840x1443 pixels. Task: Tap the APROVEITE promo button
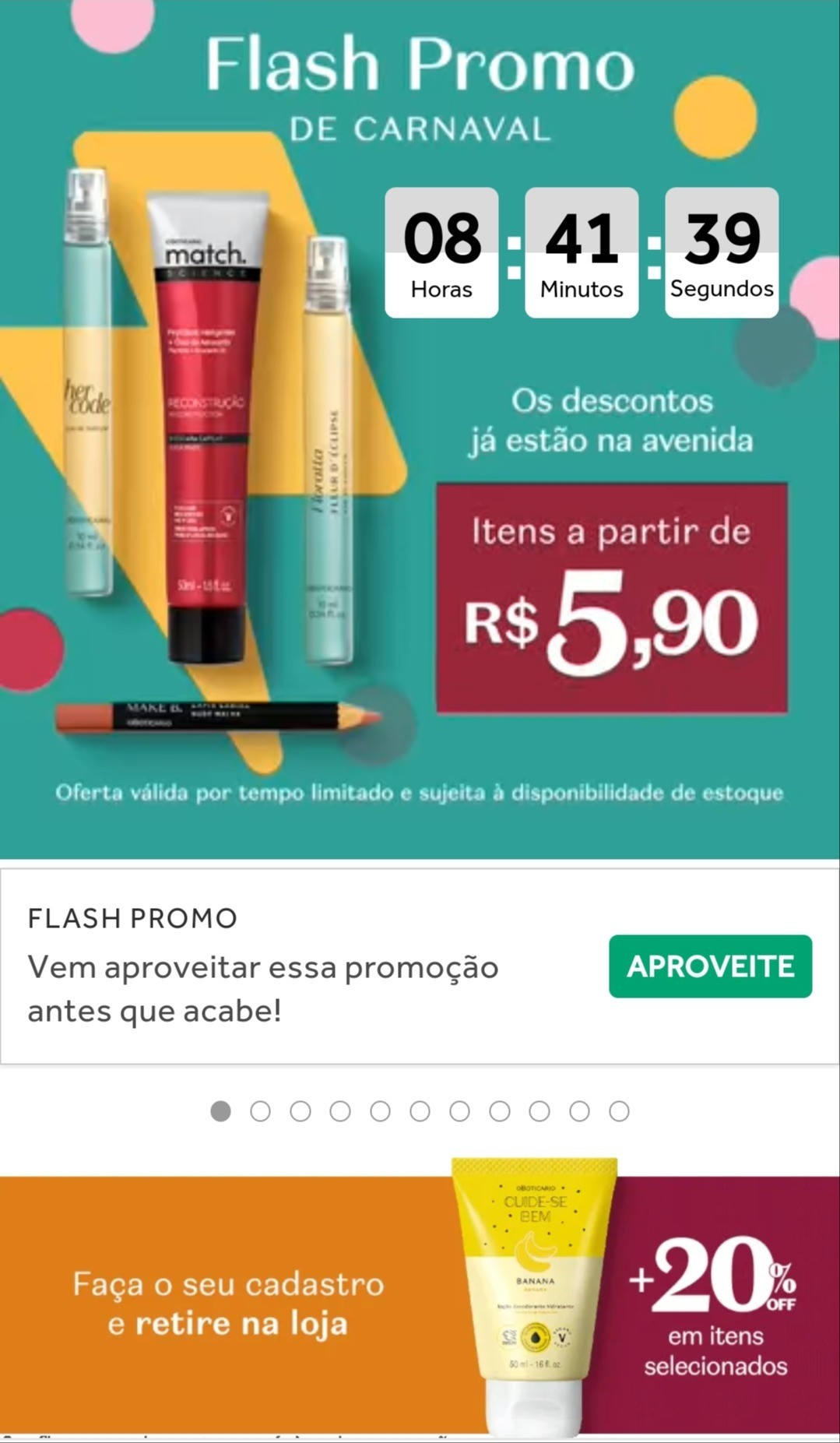coord(708,966)
